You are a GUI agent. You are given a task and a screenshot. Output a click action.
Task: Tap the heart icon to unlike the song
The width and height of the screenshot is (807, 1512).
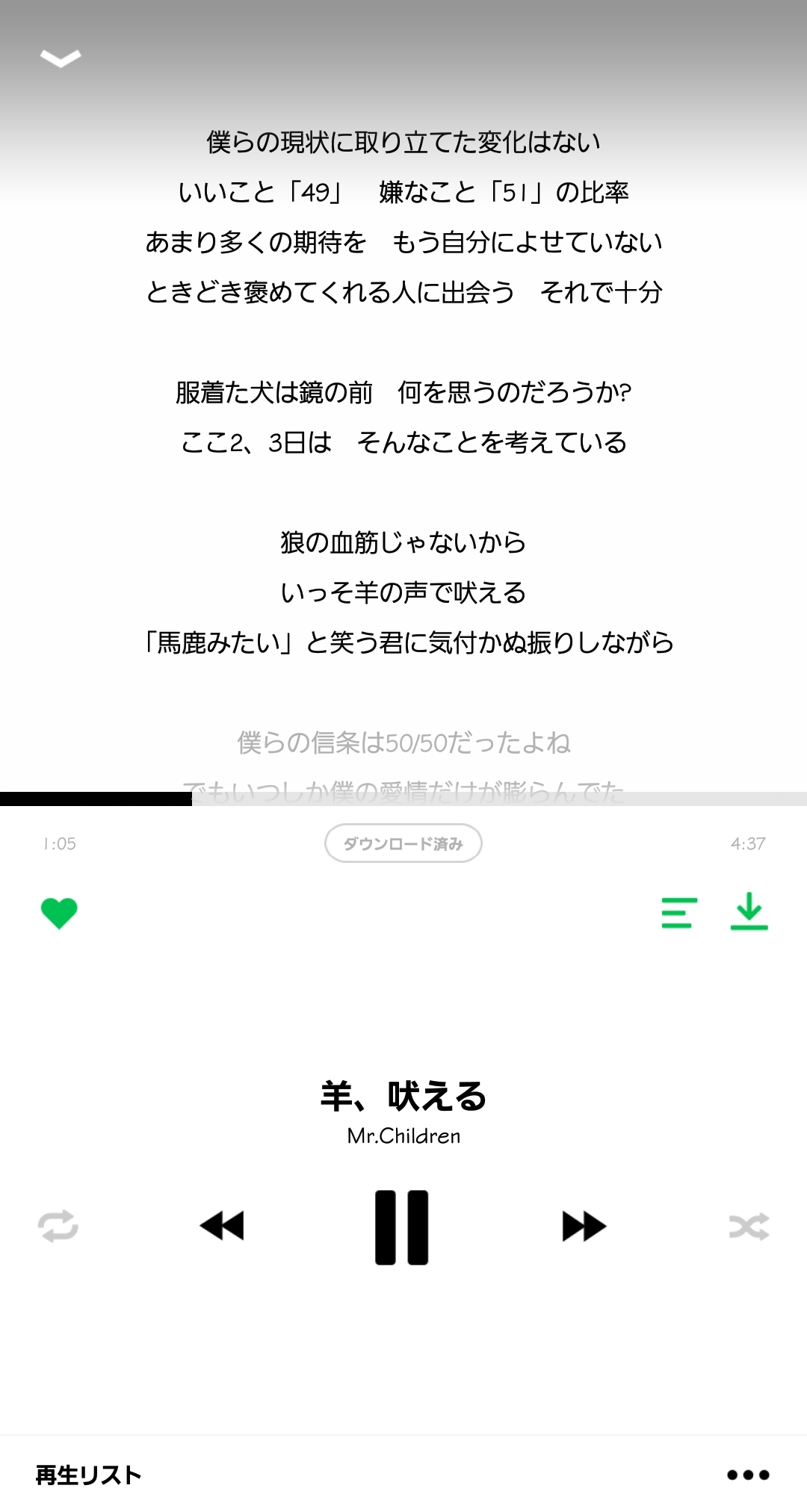pyautogui.click(x=60, y=914)
